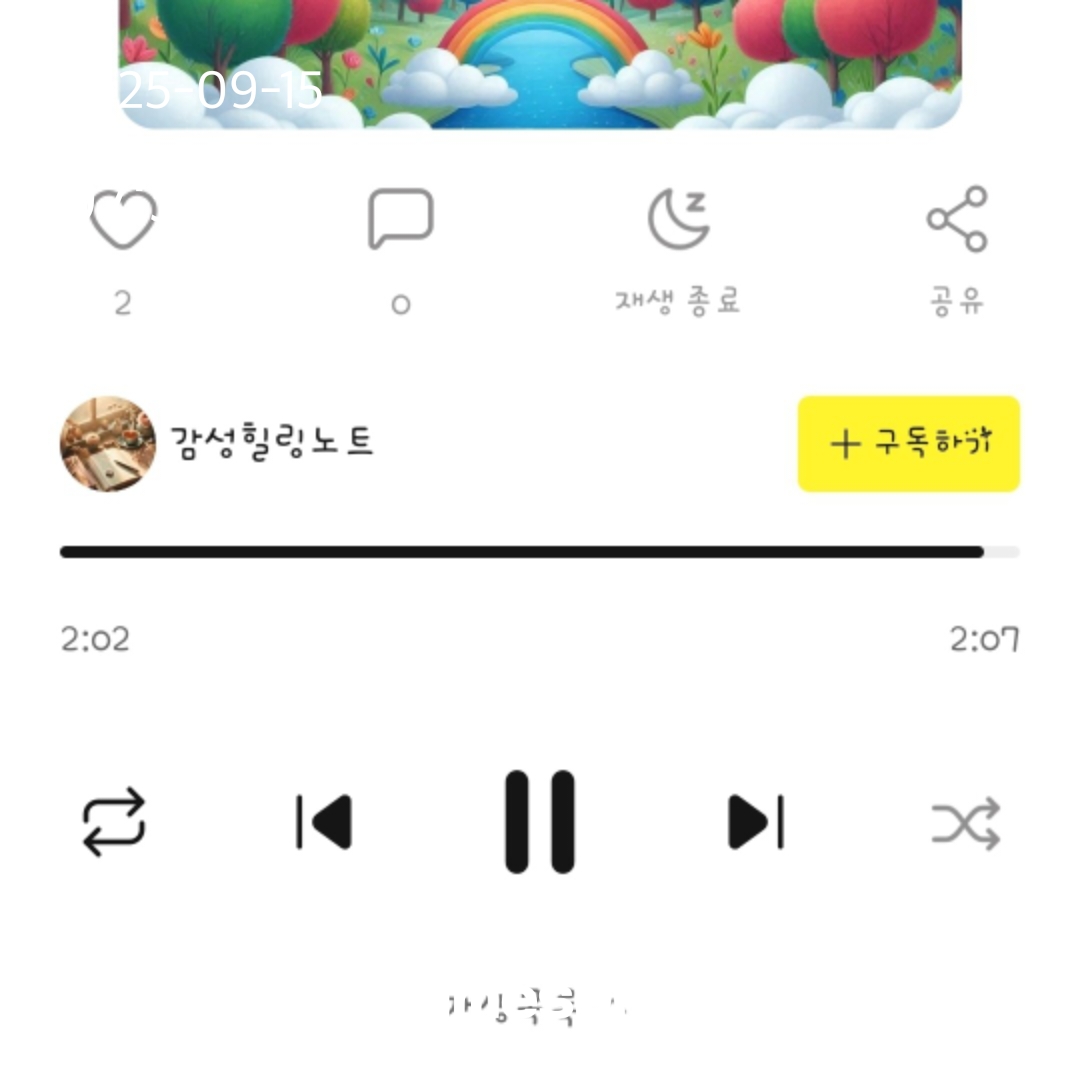The image size is (1080, 1080).
Task: Share this track via 공유
Action: (957, 219)
